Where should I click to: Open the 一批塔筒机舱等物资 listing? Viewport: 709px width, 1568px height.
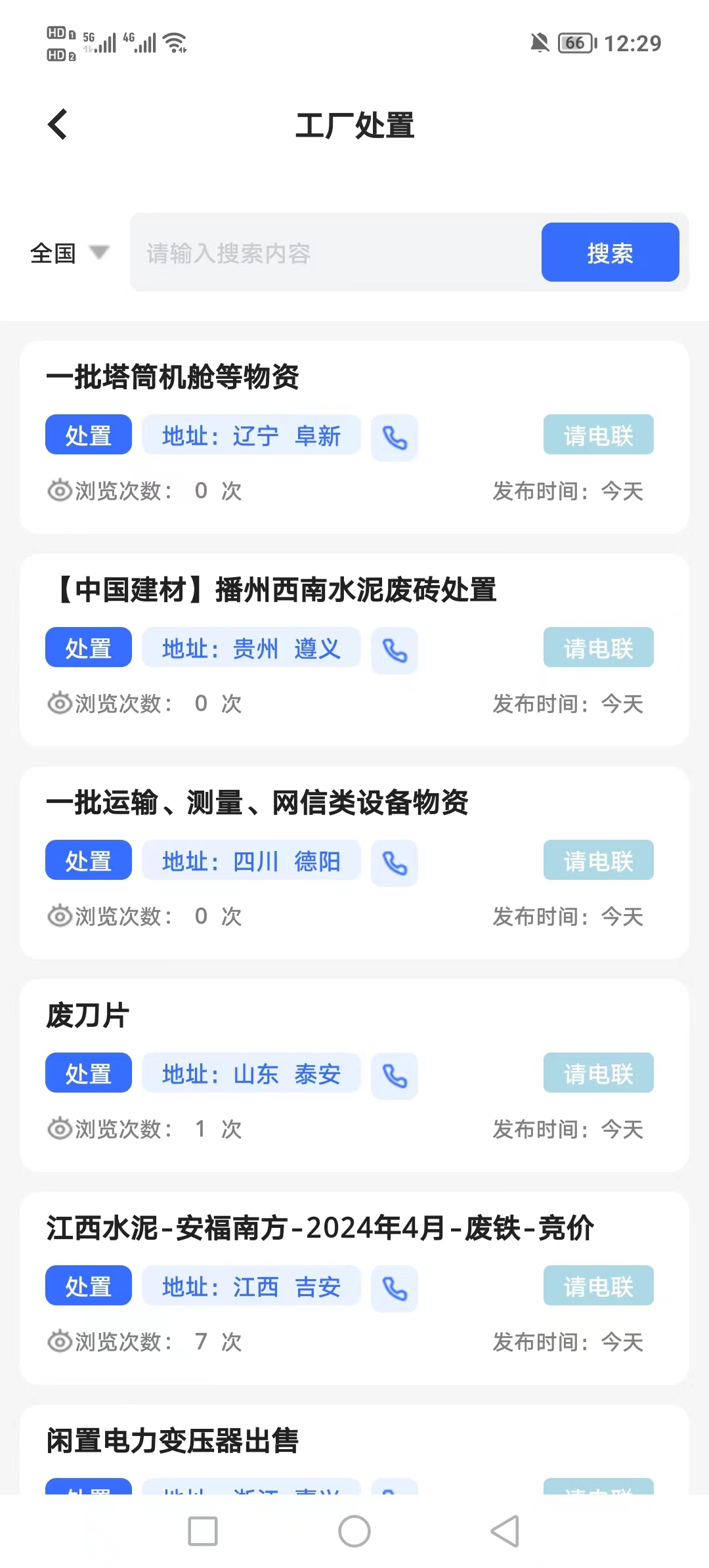coord(173,377)
